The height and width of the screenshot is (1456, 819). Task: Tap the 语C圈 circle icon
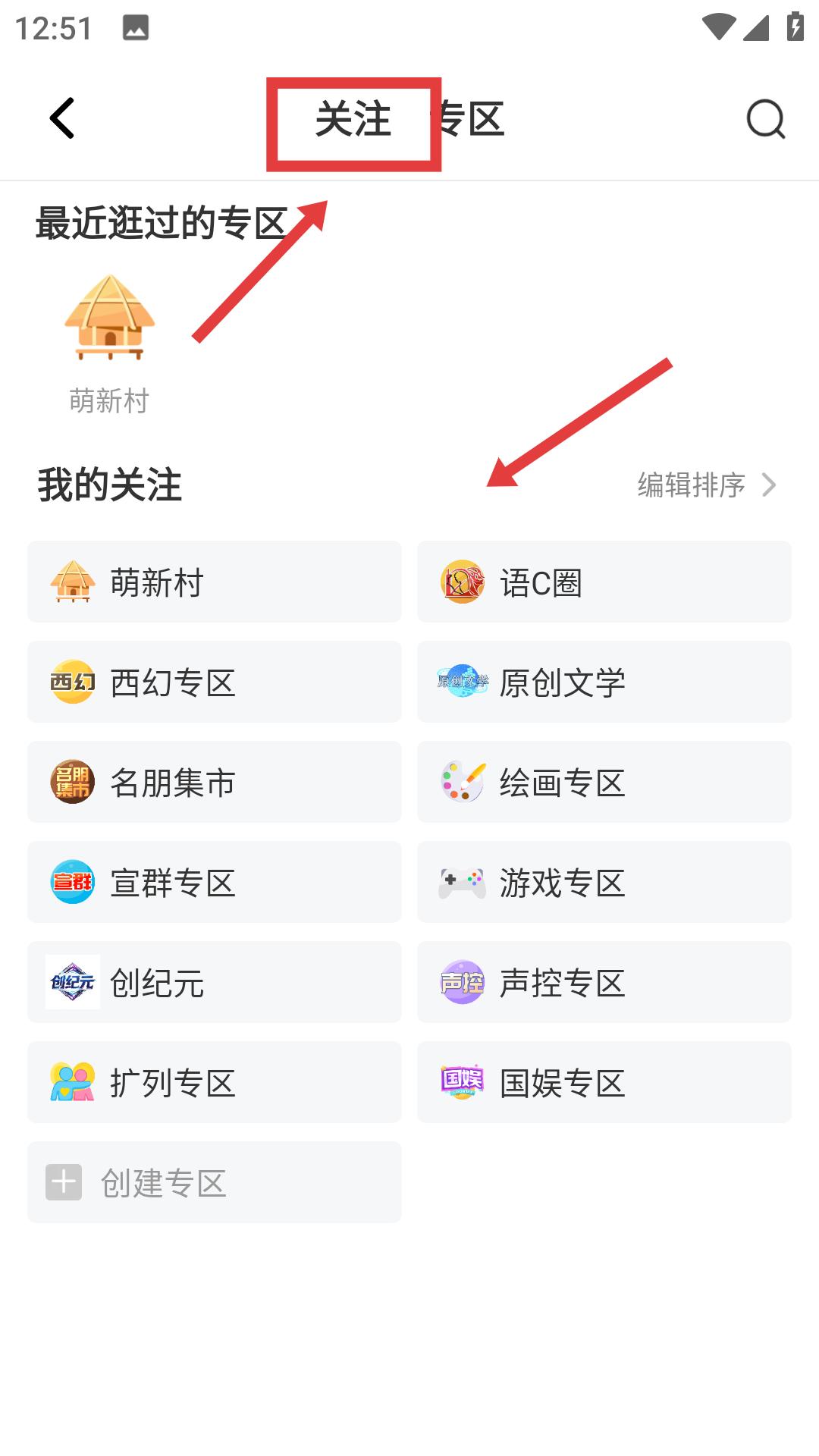pos(463,582)
